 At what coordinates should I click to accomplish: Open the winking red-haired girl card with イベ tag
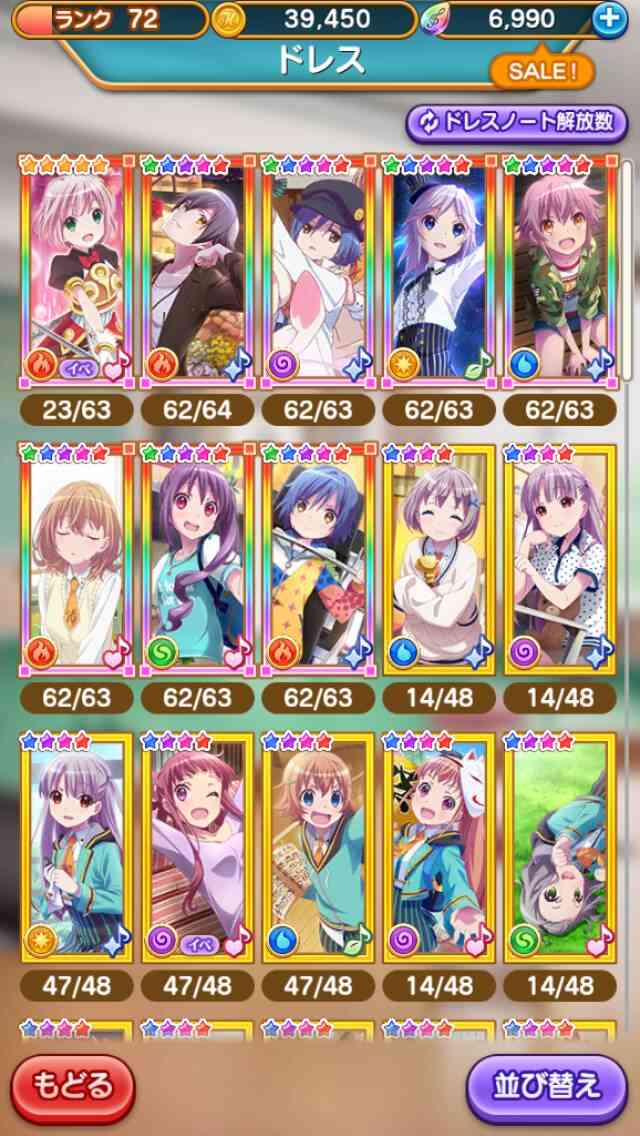click(x=197, y=847)
